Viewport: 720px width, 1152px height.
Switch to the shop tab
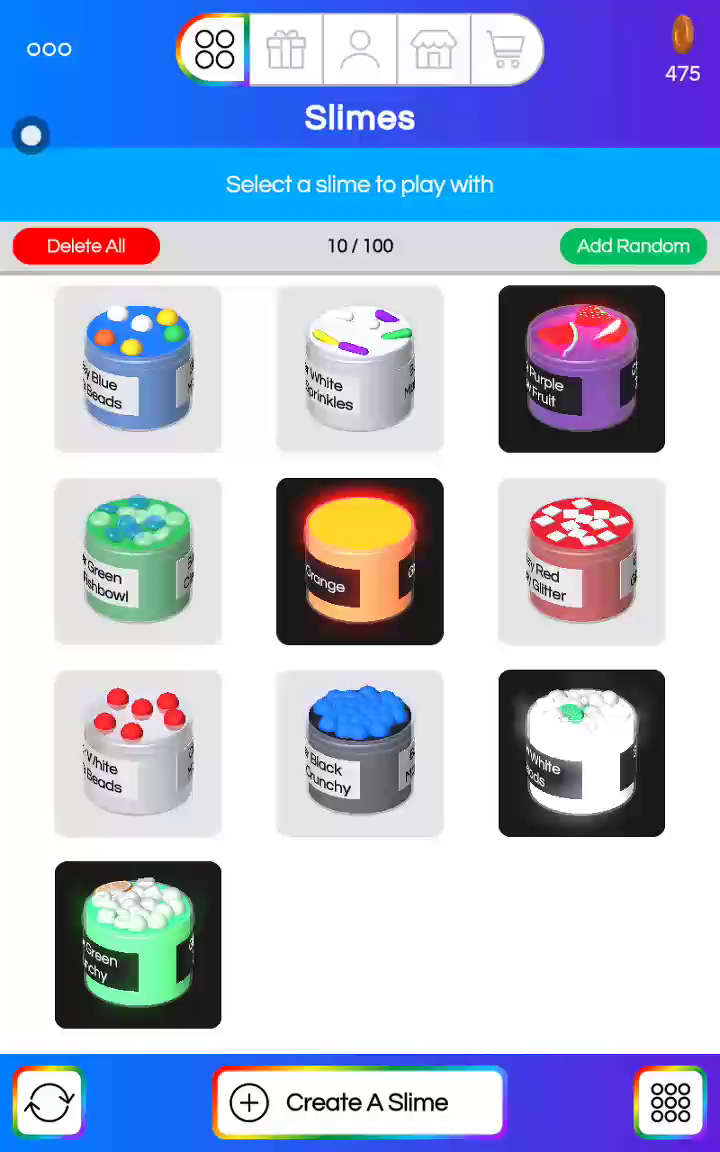pyautogui.click(x=433, y=49)
